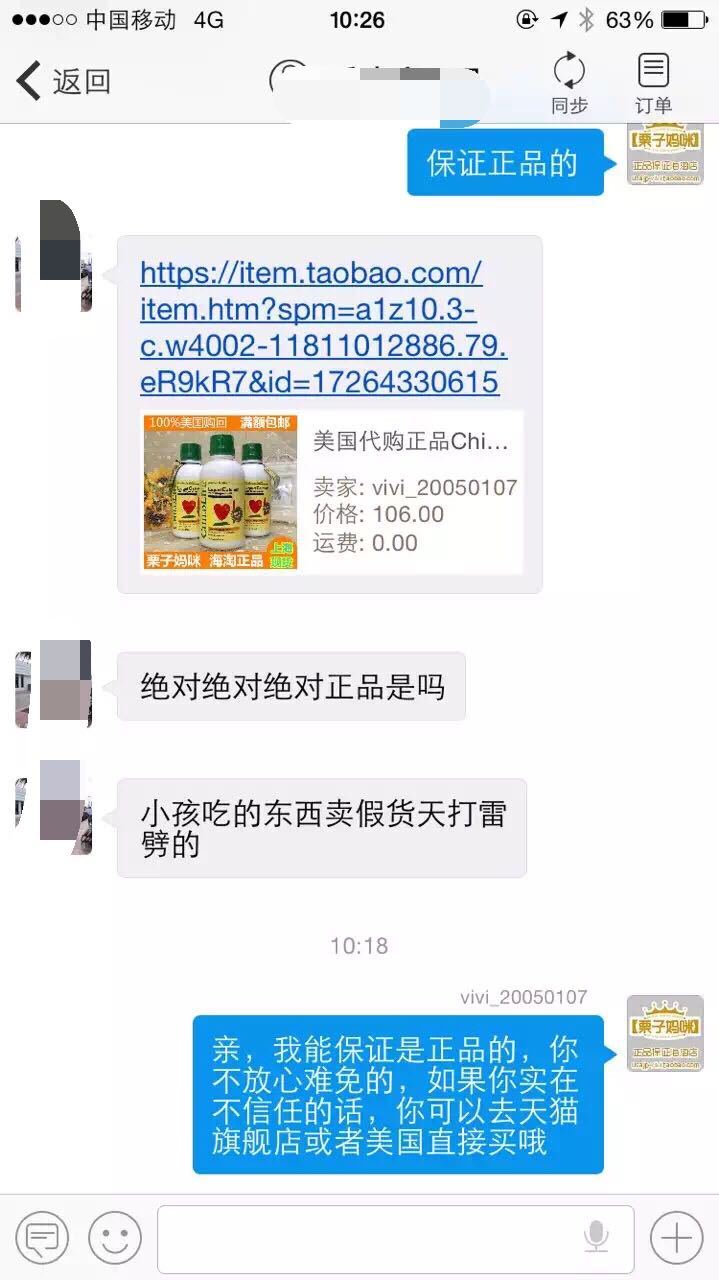Go back with the 返回 button

(63, 81)
